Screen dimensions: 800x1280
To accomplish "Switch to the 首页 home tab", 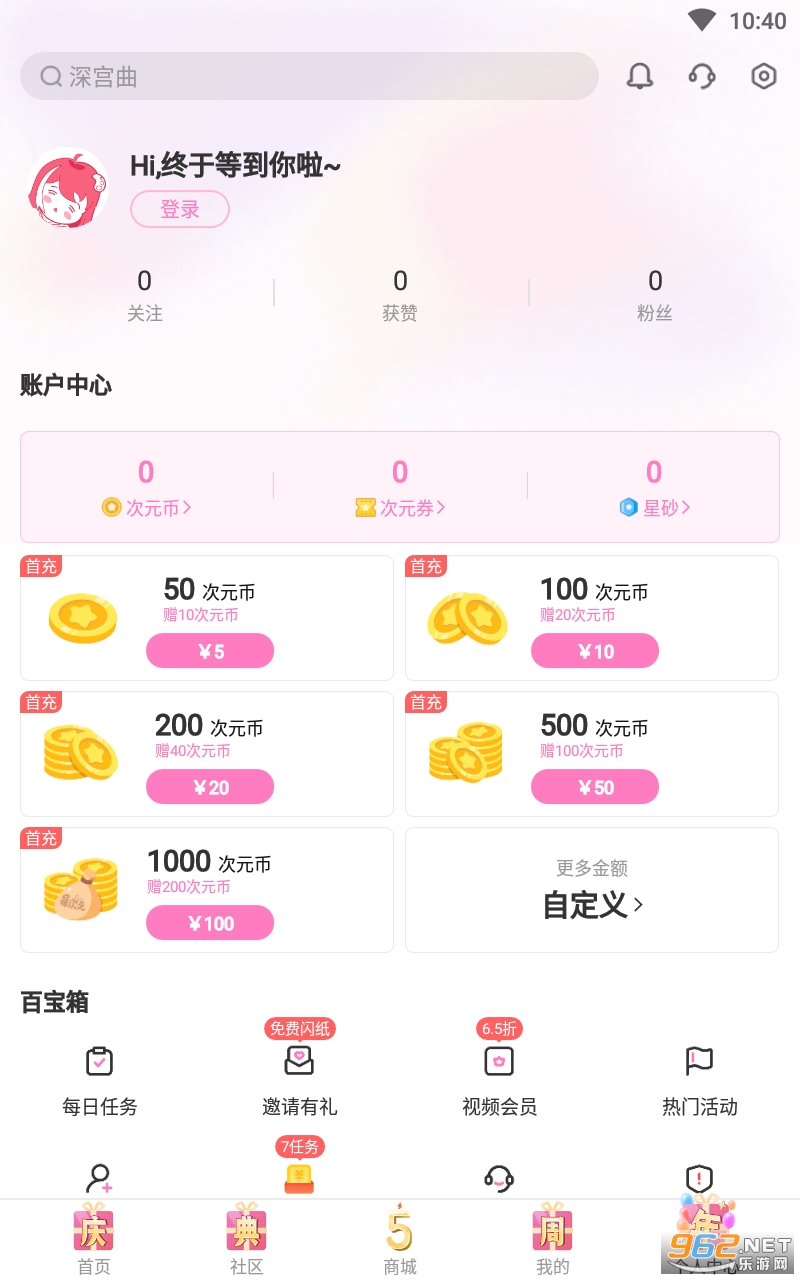I will [x=93, y=1240].
